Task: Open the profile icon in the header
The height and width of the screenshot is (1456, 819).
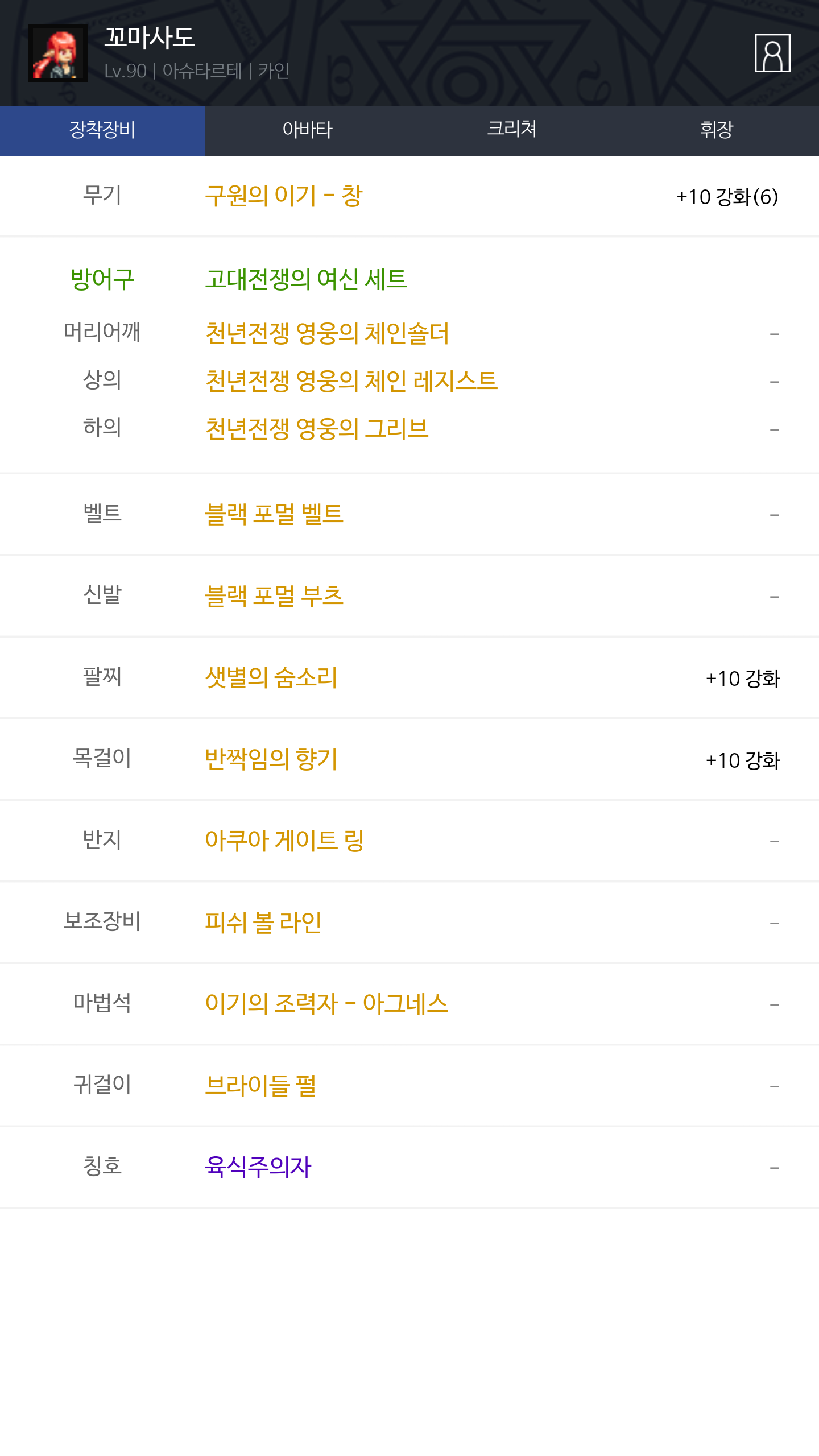Action: click(x=772, y=53)
